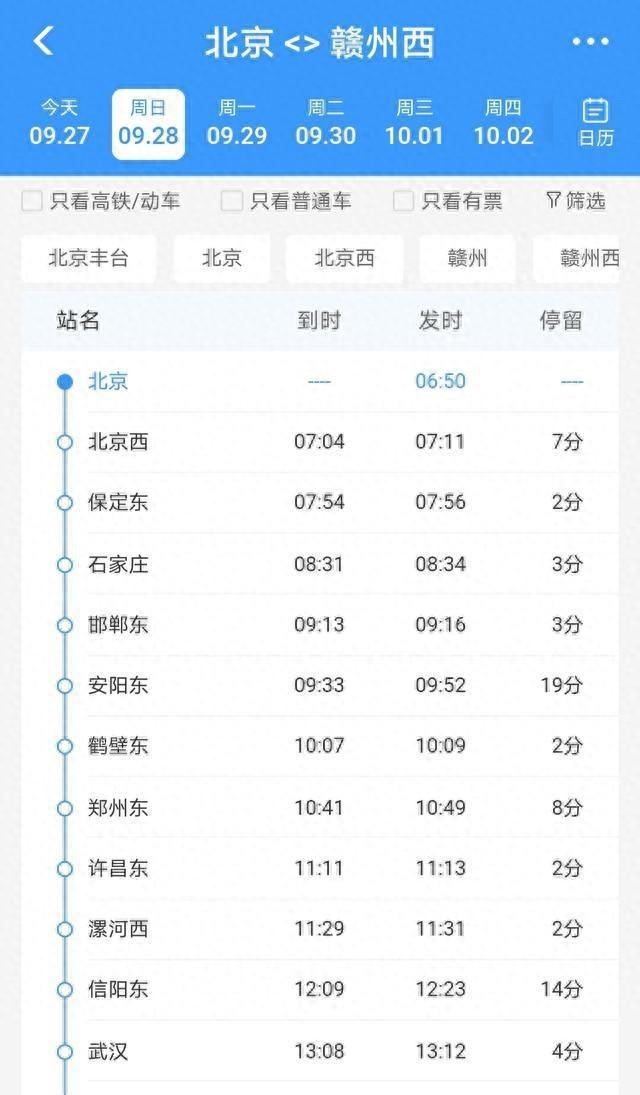This screenshot has height=1095, width=640.
Task: Select today's date 09.27
Action: point(59,123)
